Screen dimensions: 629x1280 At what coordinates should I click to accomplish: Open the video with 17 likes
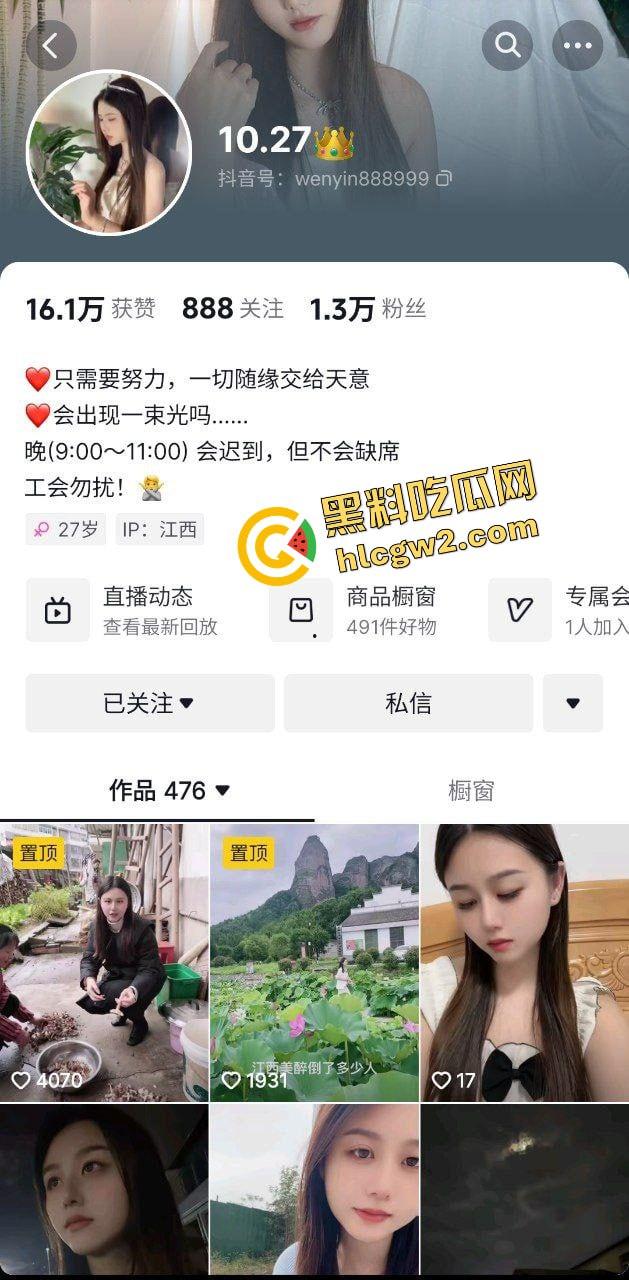tap(524, 962)
